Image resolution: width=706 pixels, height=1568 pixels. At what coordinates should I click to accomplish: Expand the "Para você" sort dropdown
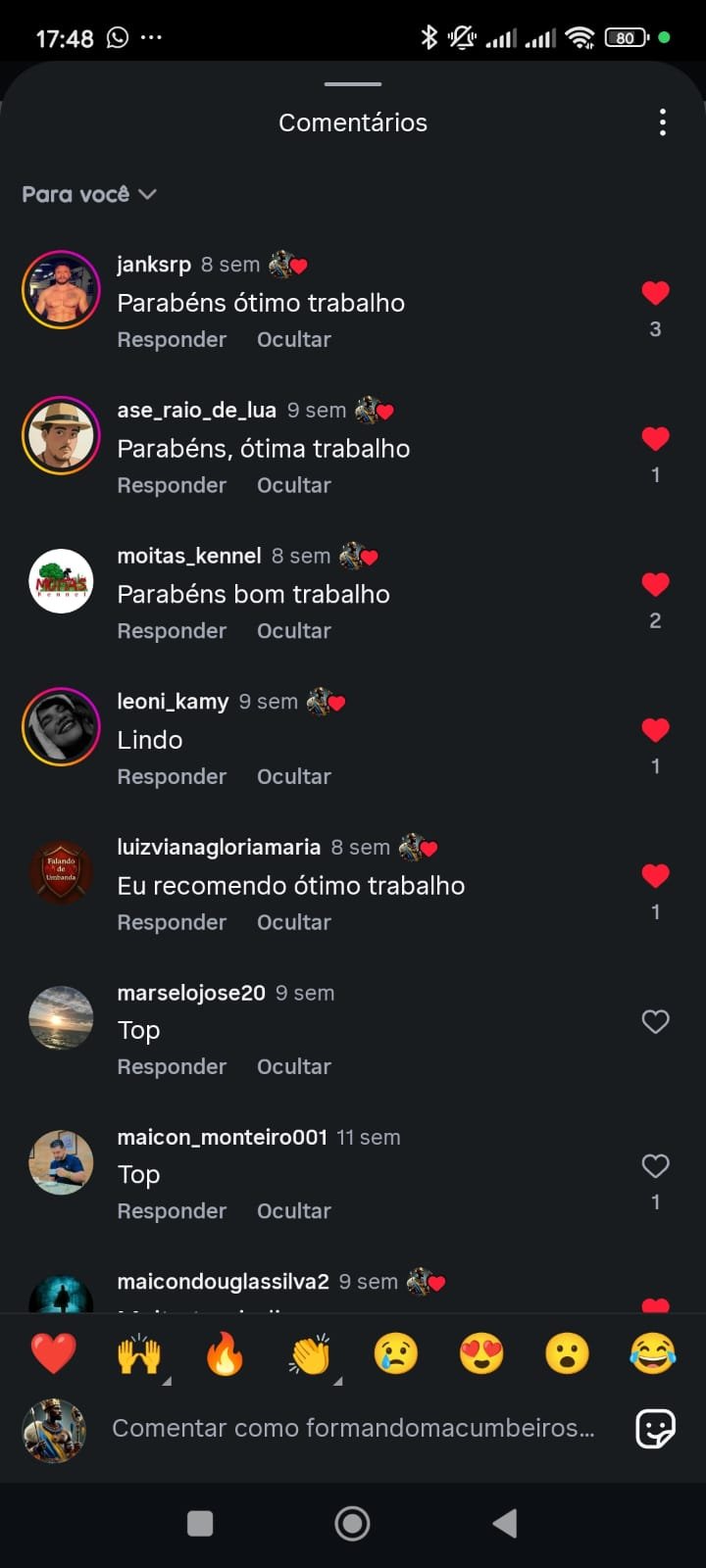(x=89, y=194)
